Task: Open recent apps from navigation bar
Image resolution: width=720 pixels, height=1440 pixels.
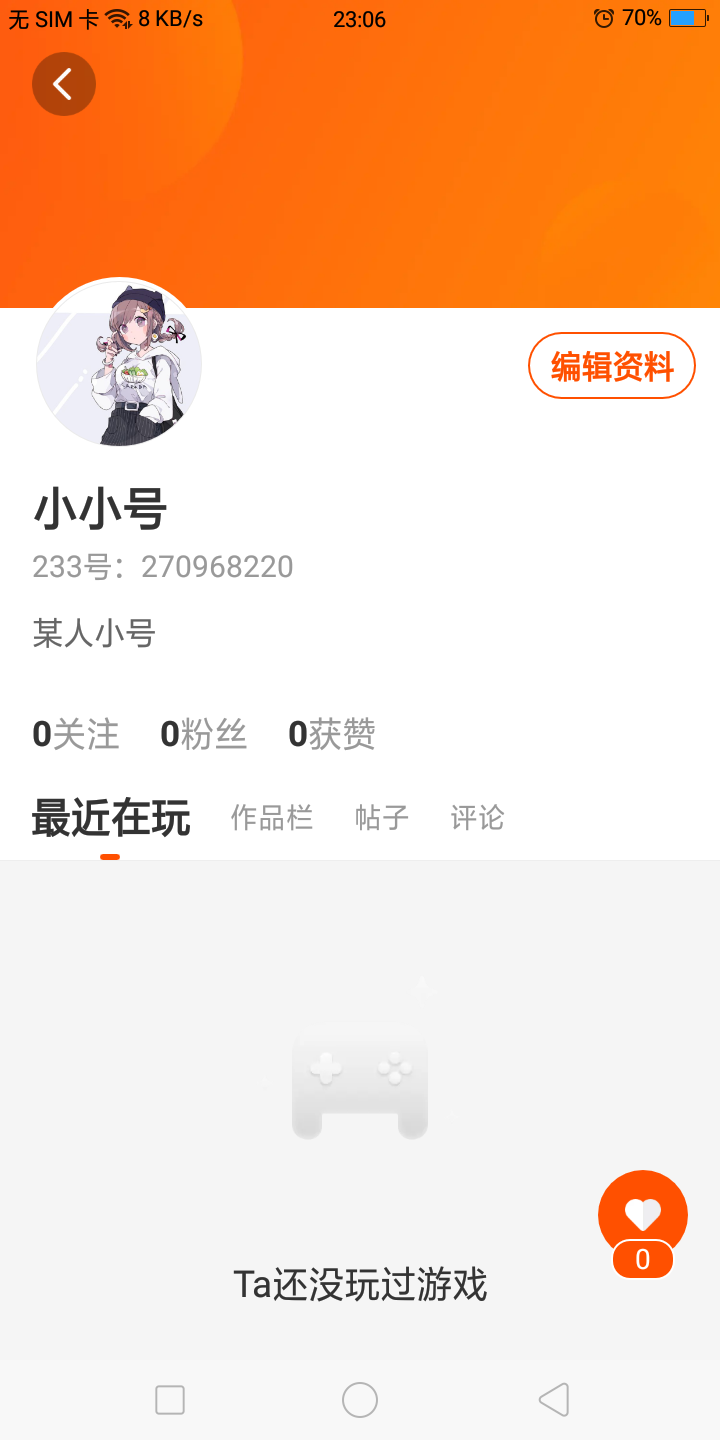Action: coord(170,1400)
